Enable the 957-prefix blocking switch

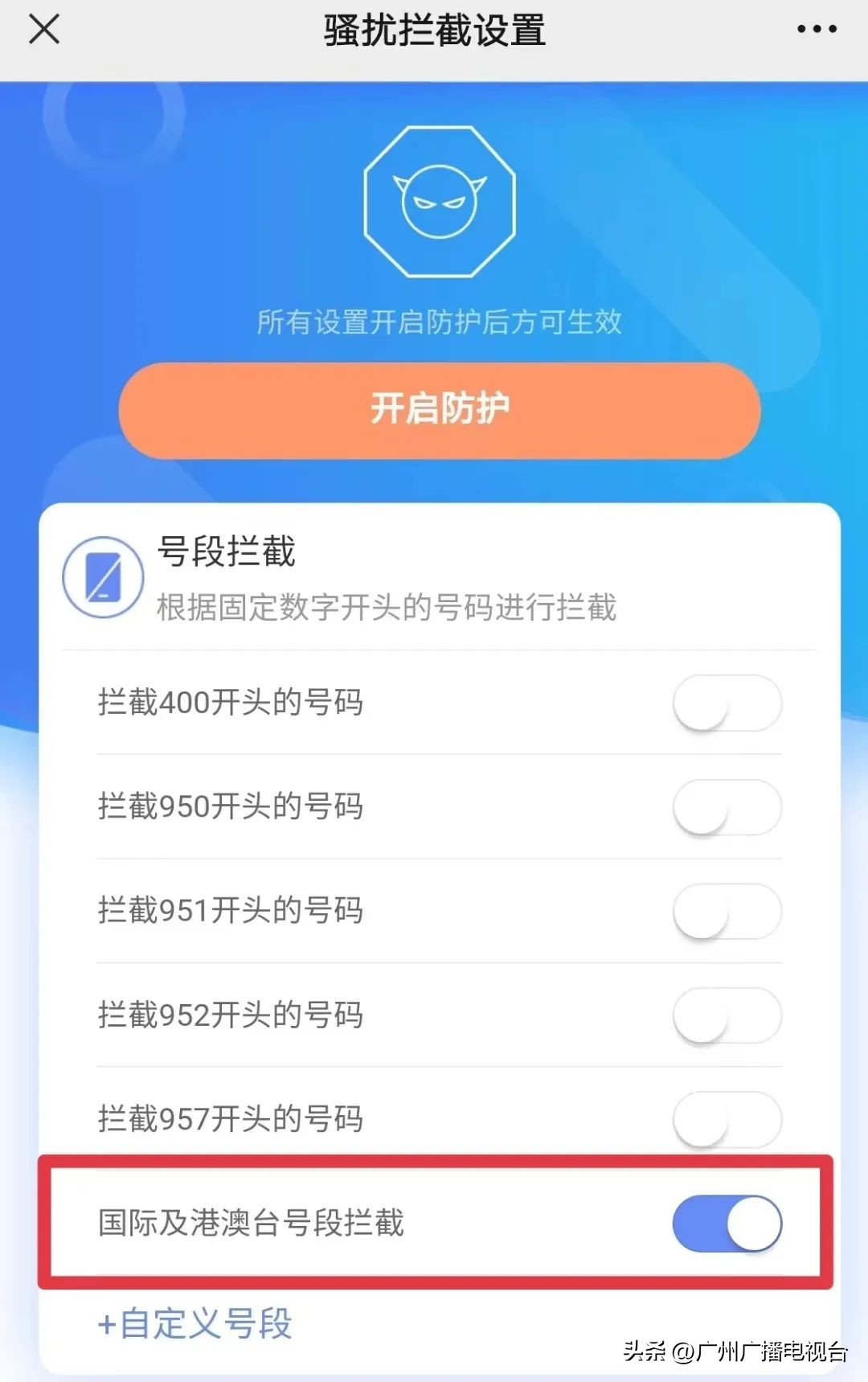[726, 1117]
